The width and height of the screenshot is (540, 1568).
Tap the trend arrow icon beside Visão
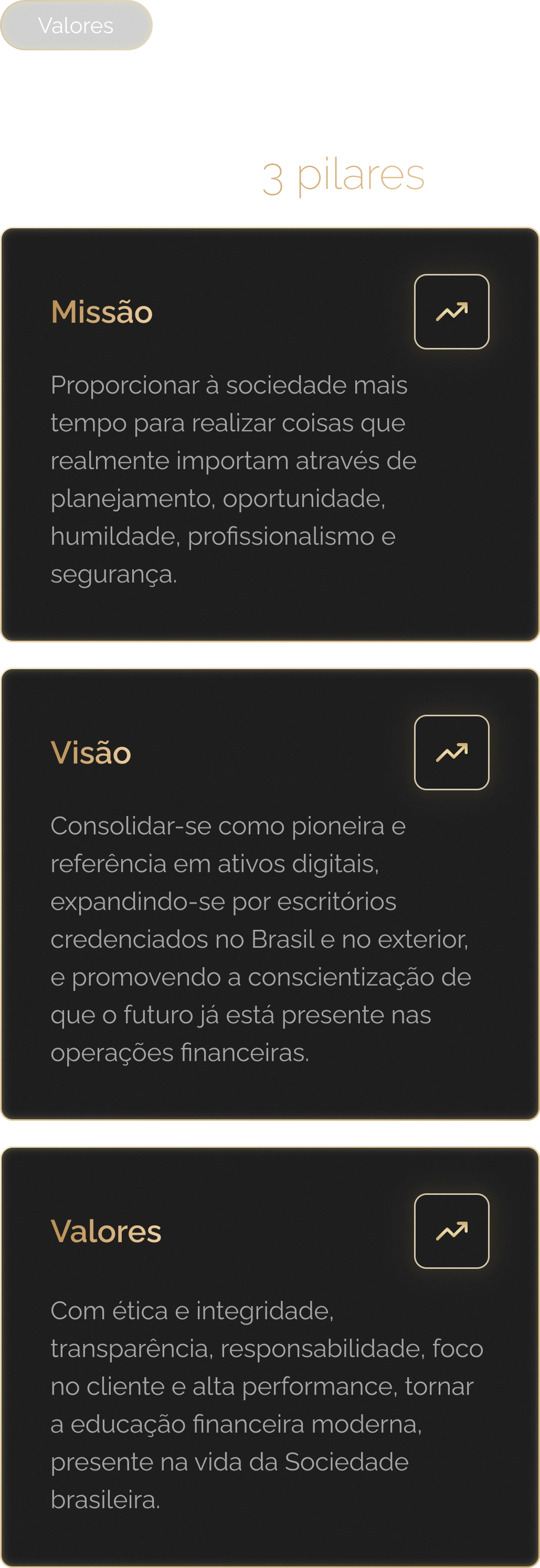tap(451, 753)
